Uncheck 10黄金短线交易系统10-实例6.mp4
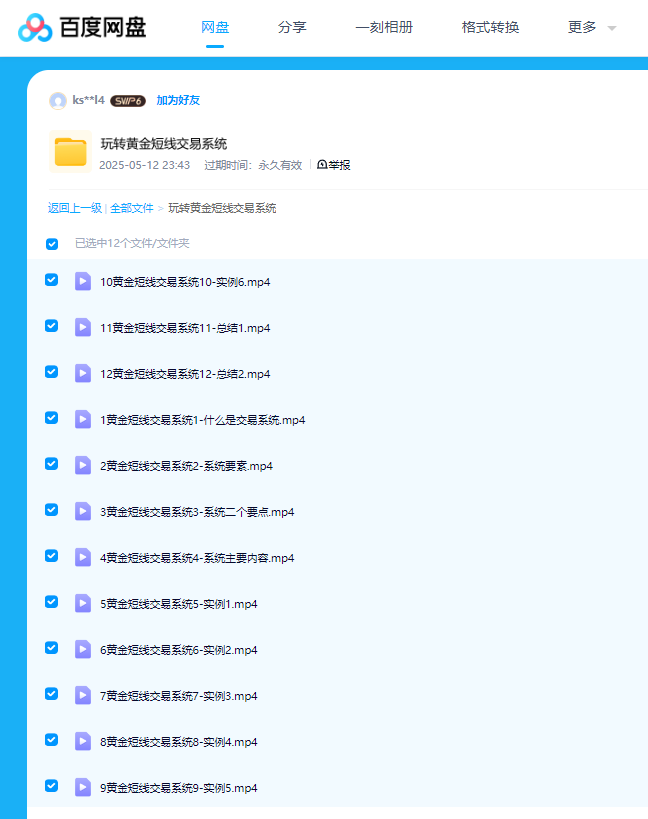The width and height of the screenshot is (648, 819). tap(52, 280)
